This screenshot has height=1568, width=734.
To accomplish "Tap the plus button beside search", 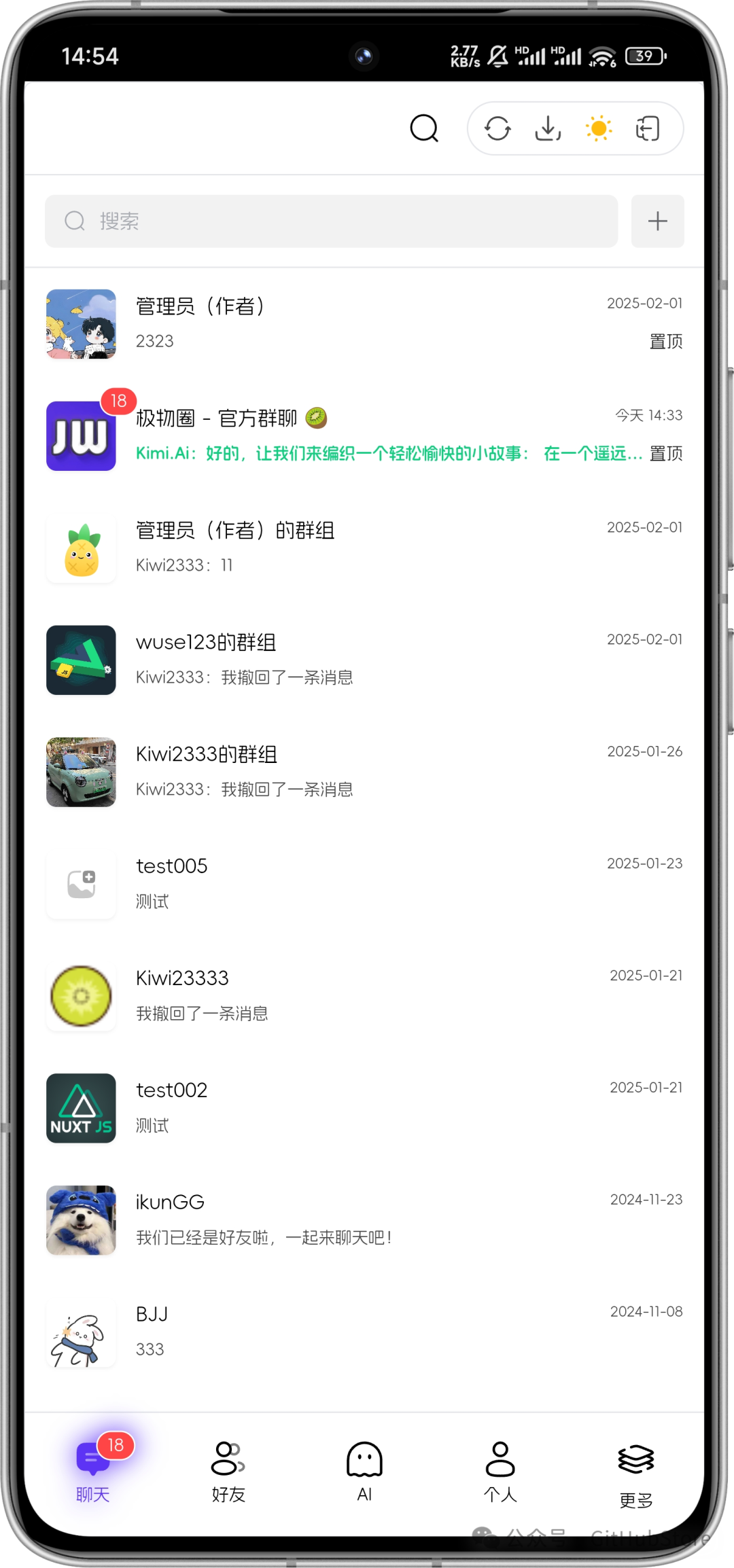I will coord(657,221).
